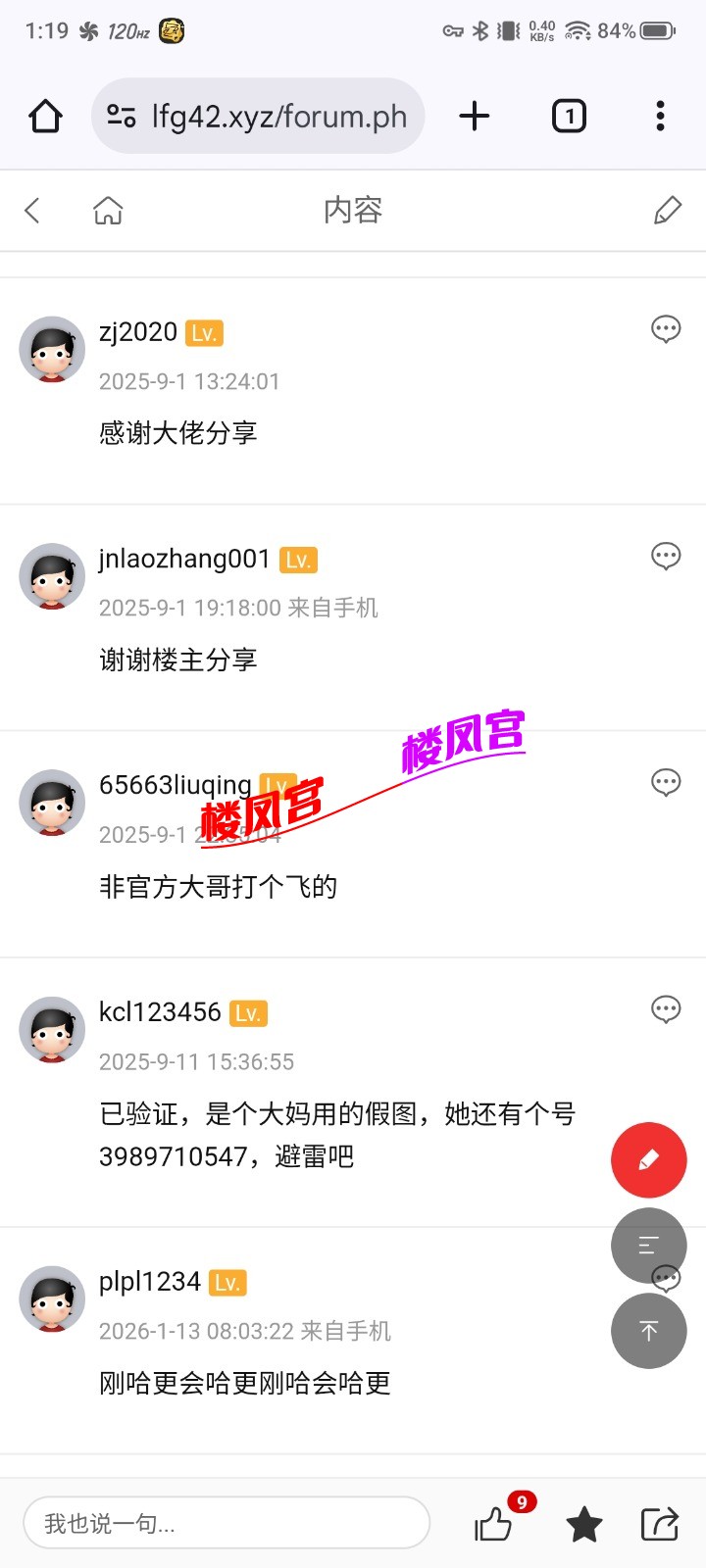The height and width of the screenshot is (1568, 706).
Task: Open zj2020's profile avatar
Action: coord(52,349)
